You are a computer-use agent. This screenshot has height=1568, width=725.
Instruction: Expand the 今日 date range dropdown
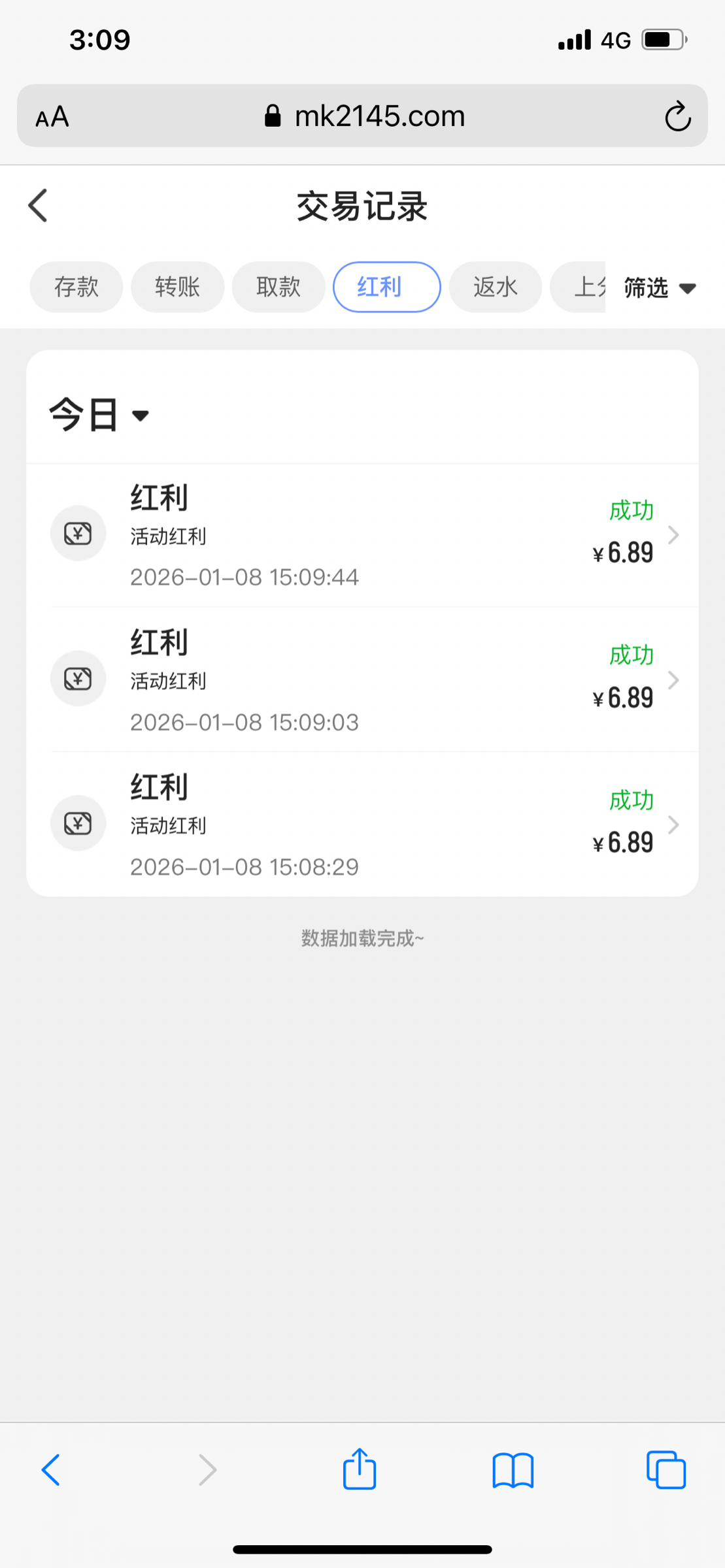(x=99, y=415)
